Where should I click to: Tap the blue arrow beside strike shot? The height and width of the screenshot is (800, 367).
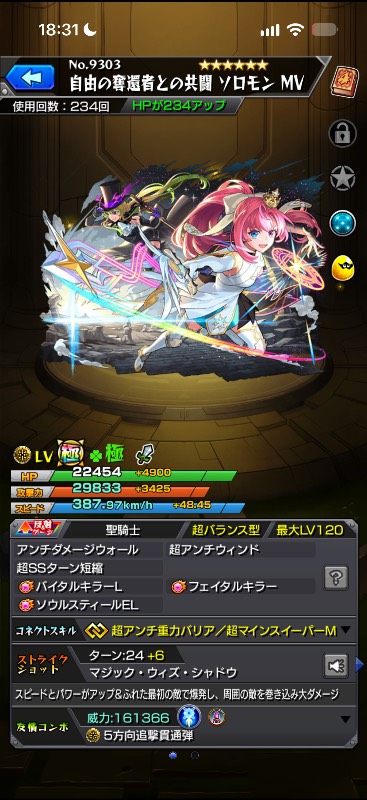coord(359,664)
